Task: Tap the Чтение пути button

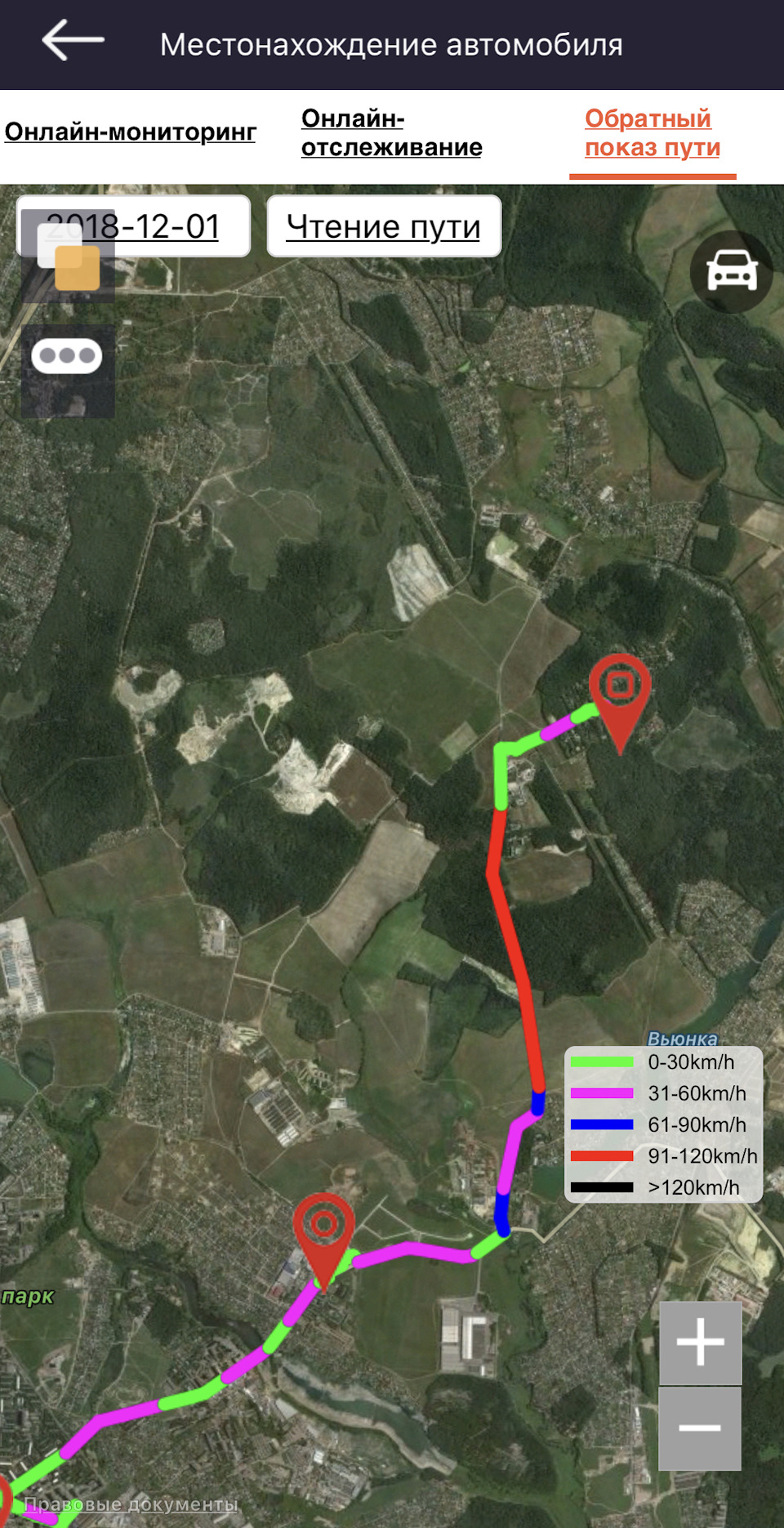Action: [384, 226]
